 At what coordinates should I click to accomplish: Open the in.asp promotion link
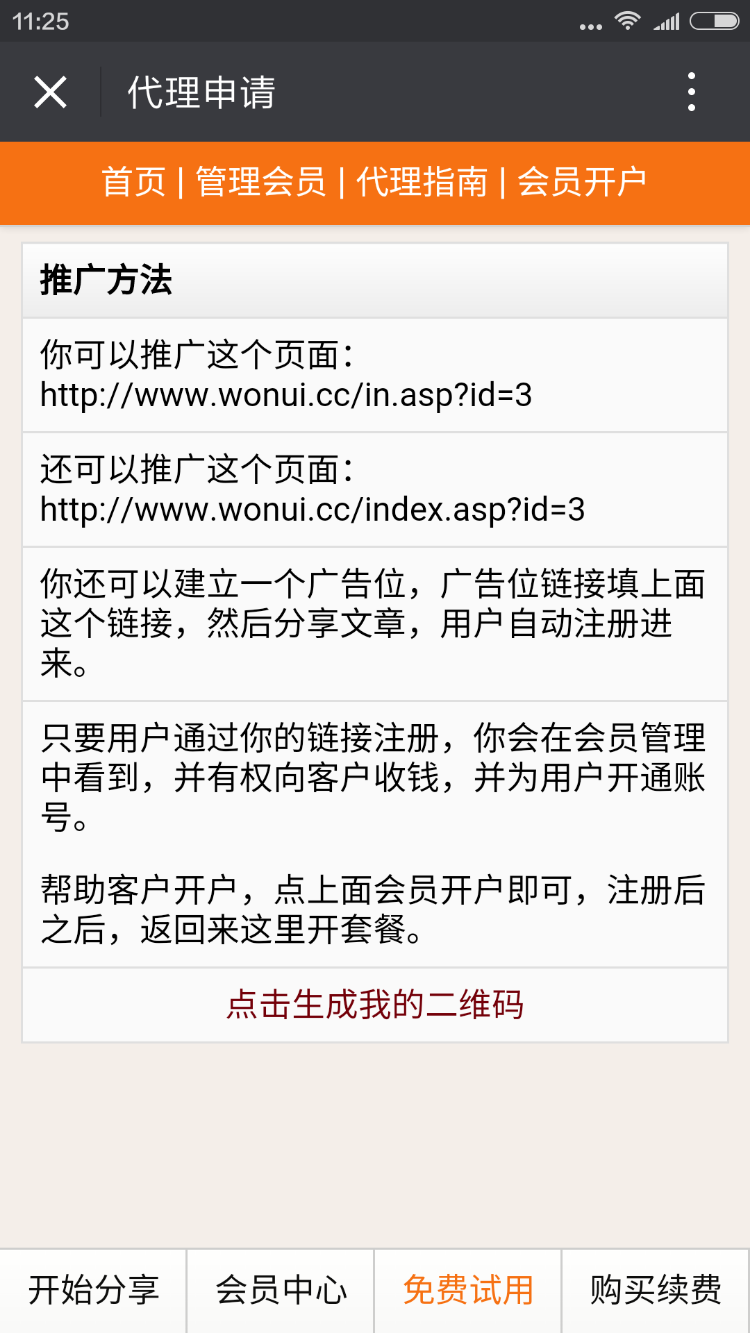pyautogui.click(x=283, y=396)
